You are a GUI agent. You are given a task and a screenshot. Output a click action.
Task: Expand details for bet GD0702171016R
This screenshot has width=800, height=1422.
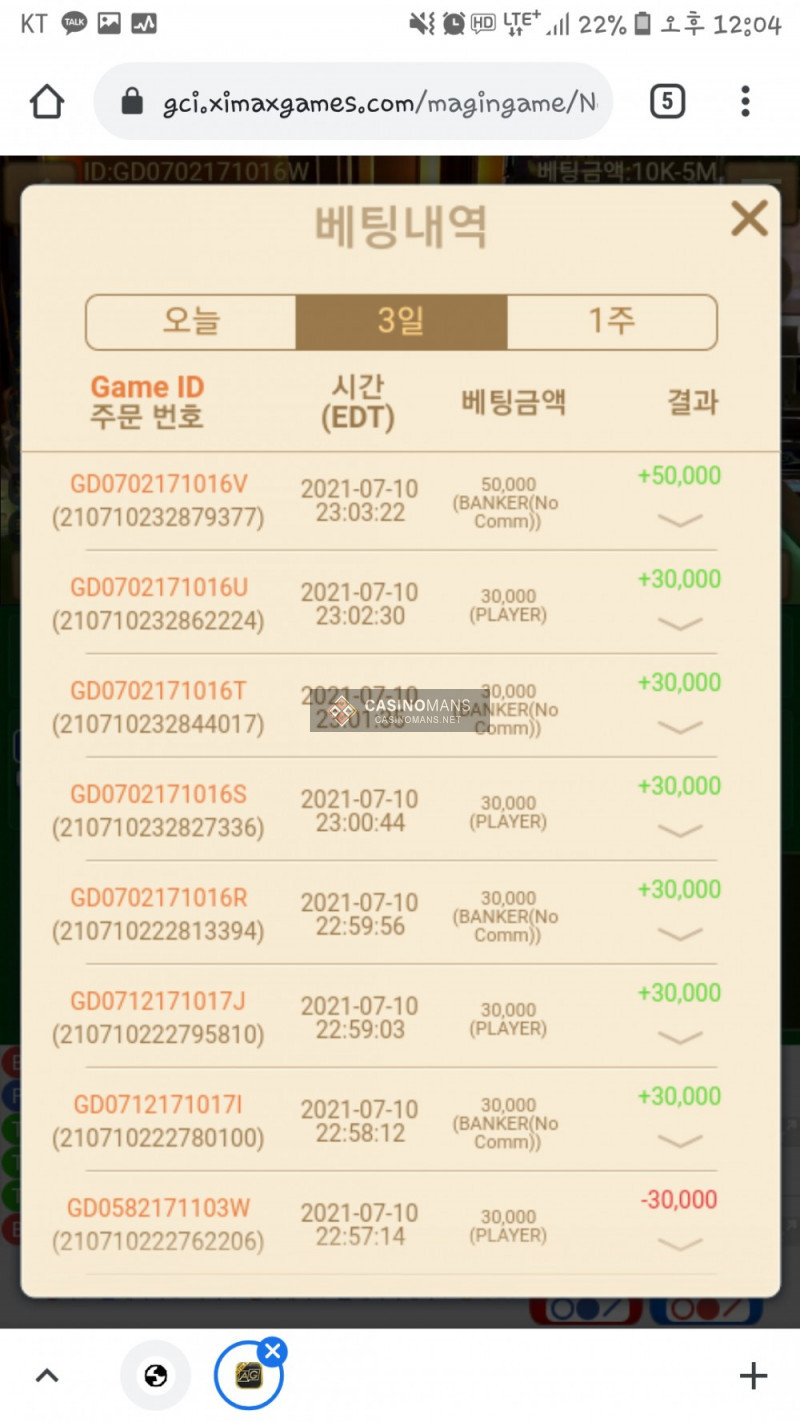(x=681, y=935)
